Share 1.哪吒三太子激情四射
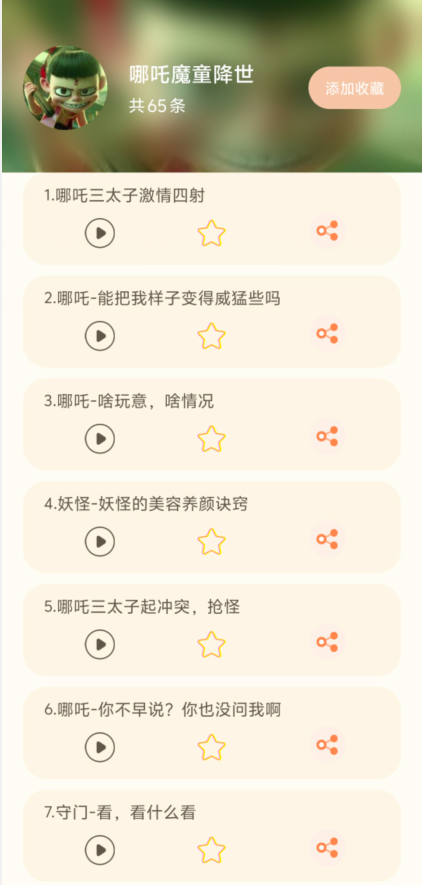The image size is (422, 885). point(327,231)
